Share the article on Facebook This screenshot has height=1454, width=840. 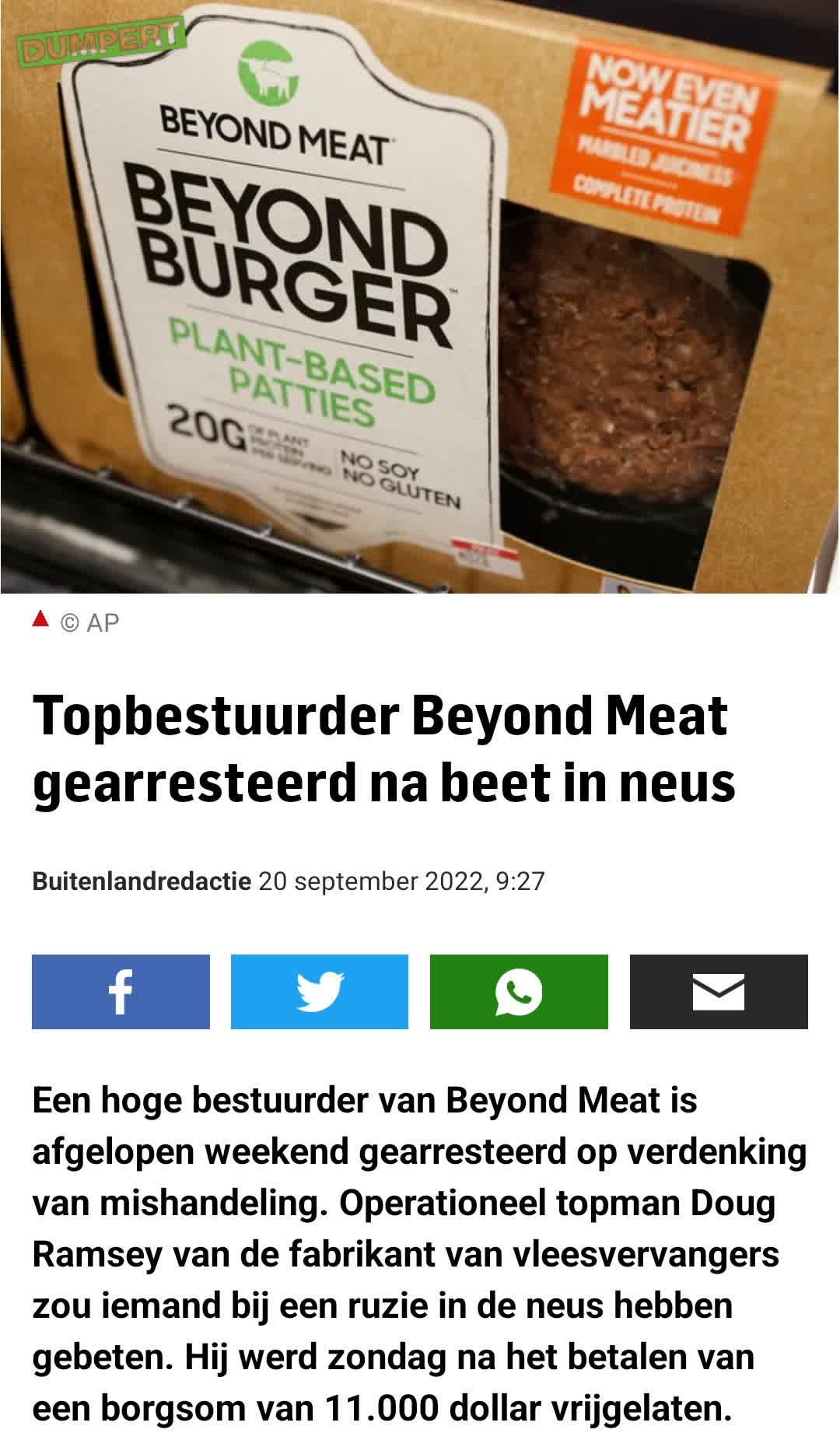point(121,991)
